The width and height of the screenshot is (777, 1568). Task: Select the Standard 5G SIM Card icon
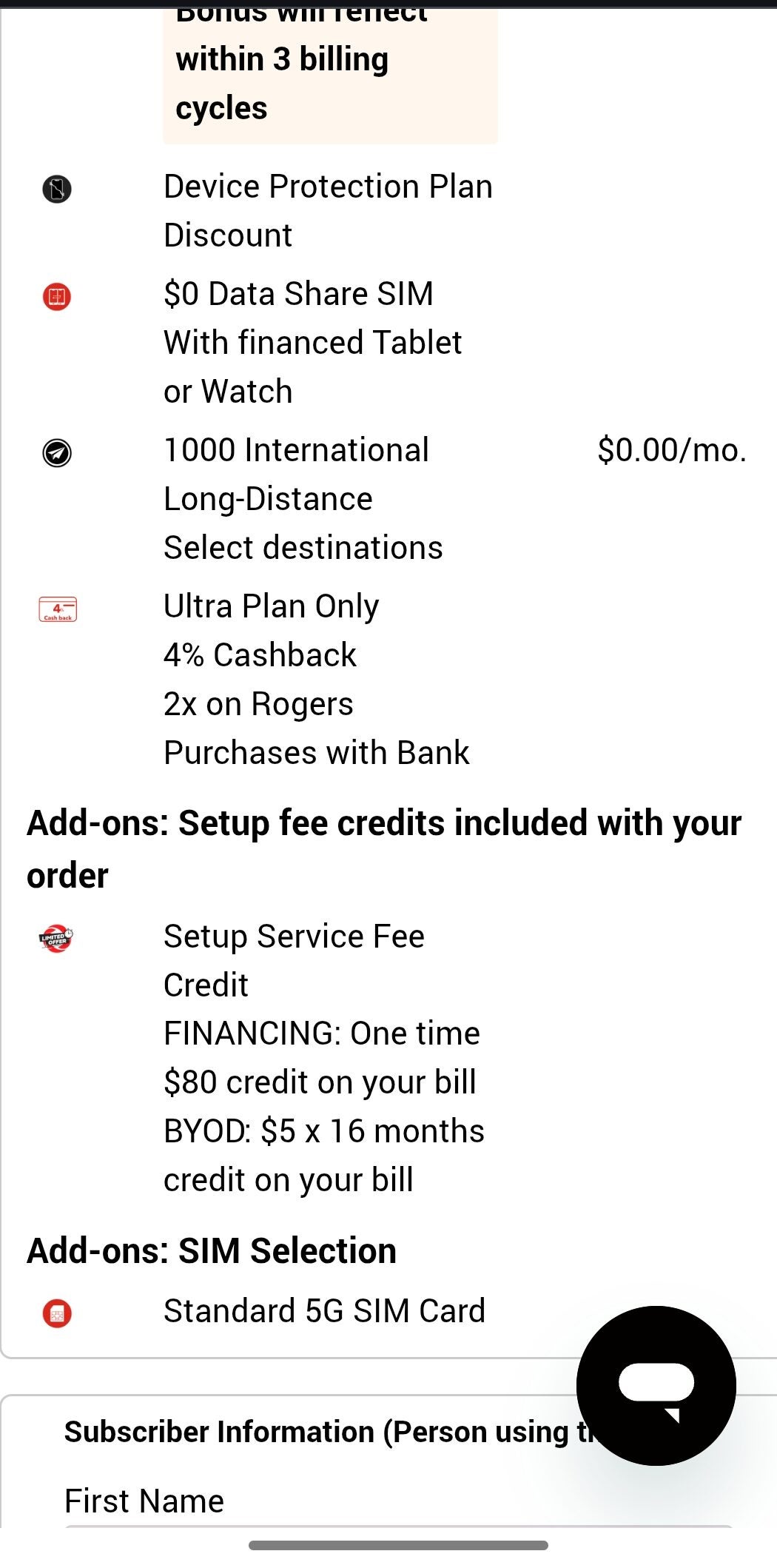click(55, 1311)
